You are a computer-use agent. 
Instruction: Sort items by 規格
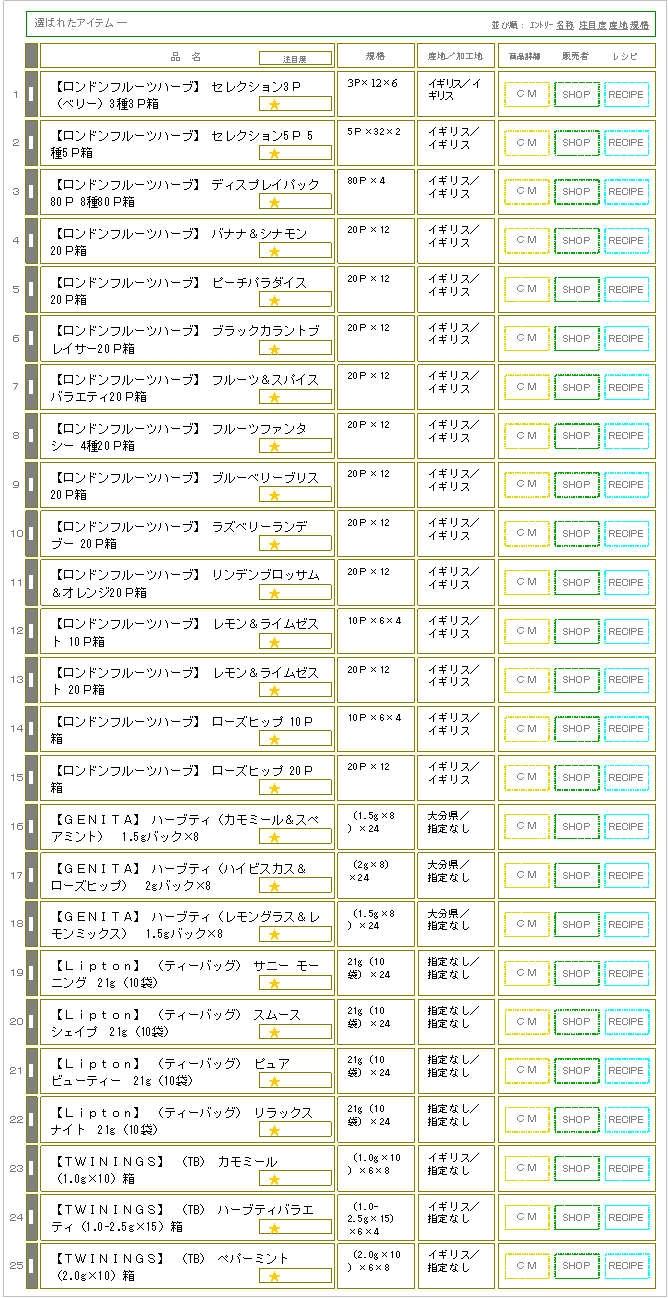[x=640, y=23]
